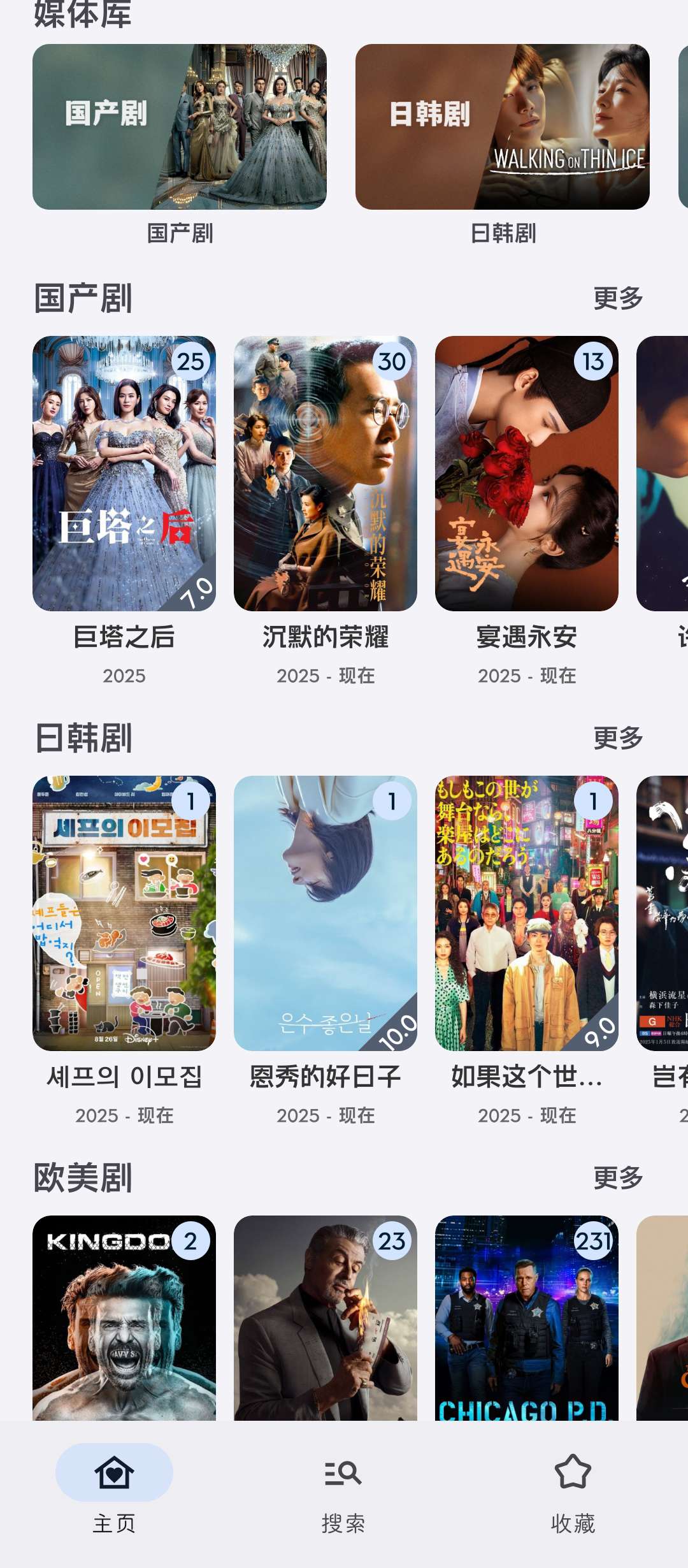Open the 日韩剧 media library card
This screenshot has height=1568, width=688.
point(502,127)
